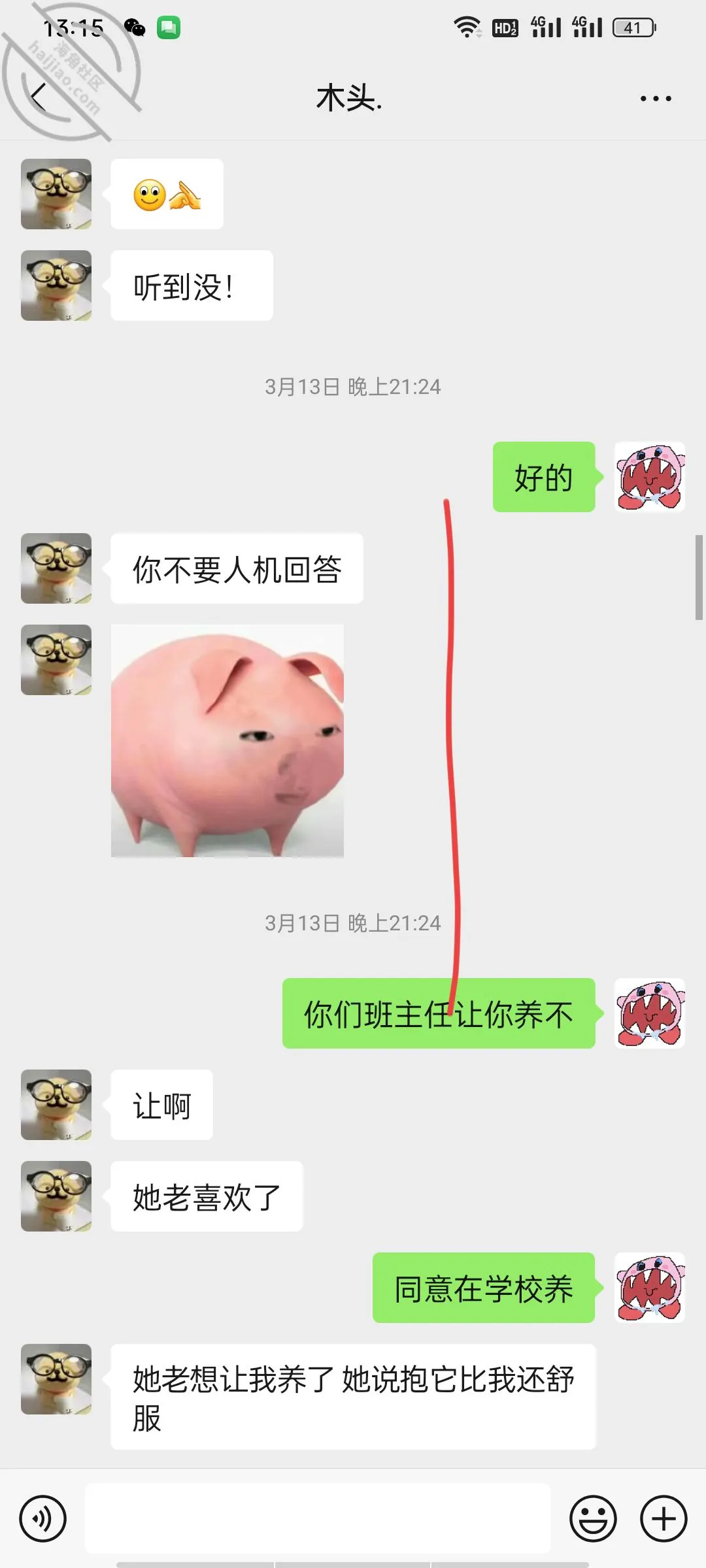
Task: Tap the contact avatar beside 听到没!
Action: tap(56, 286)
